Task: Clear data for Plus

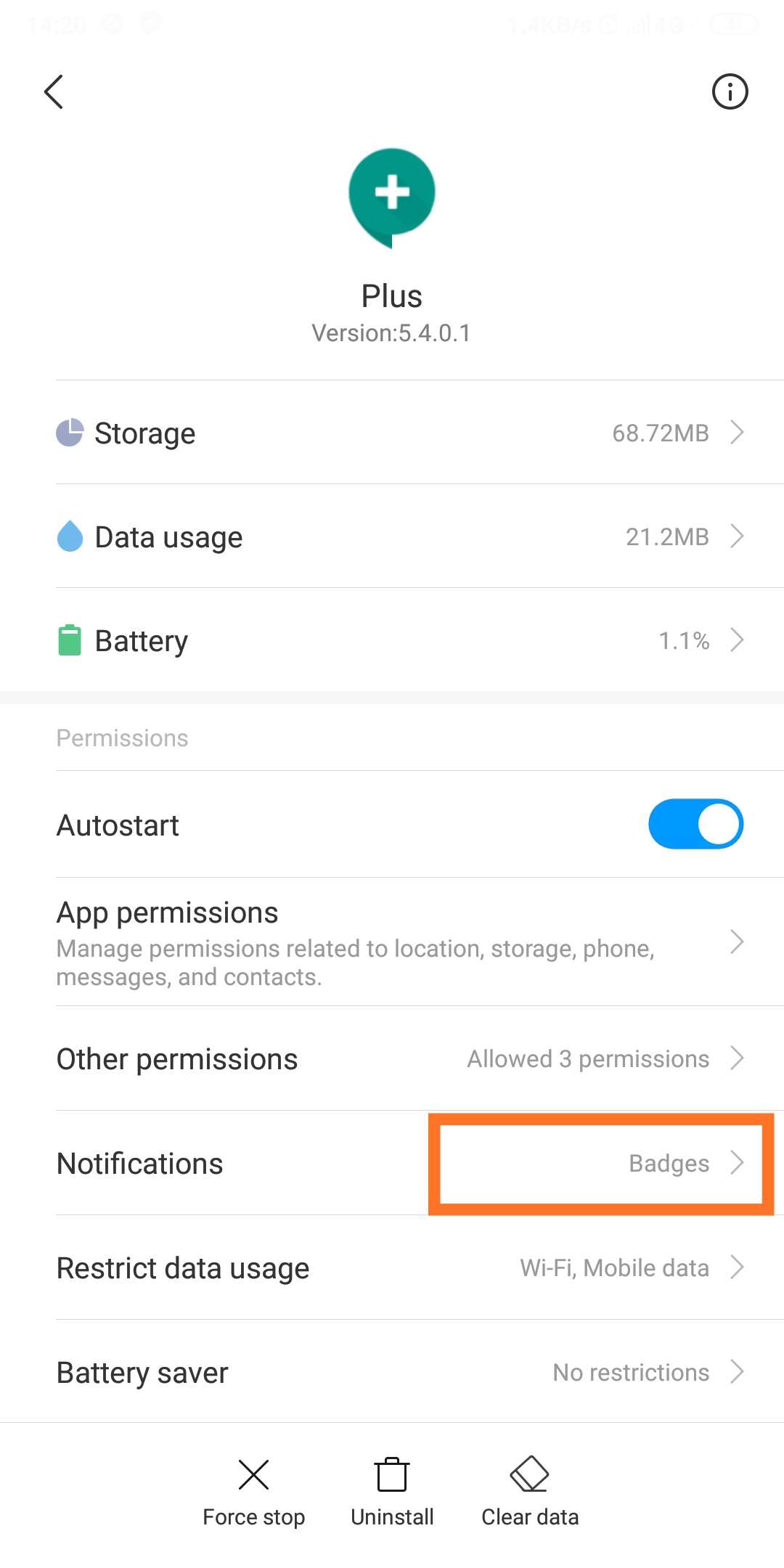Action: tap(530, 1492)
